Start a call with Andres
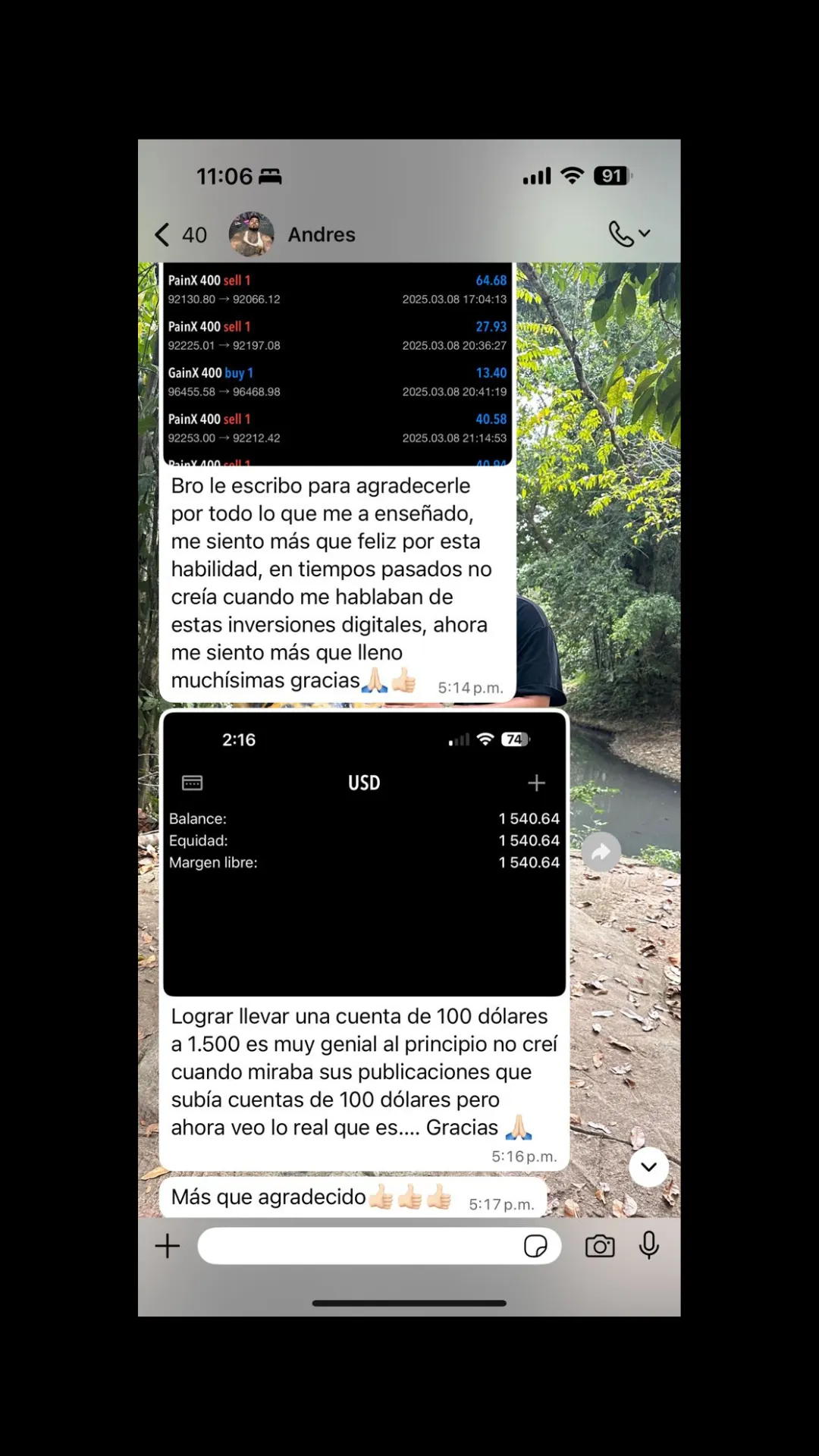819x1456 pixels. (x=629, y=234)
